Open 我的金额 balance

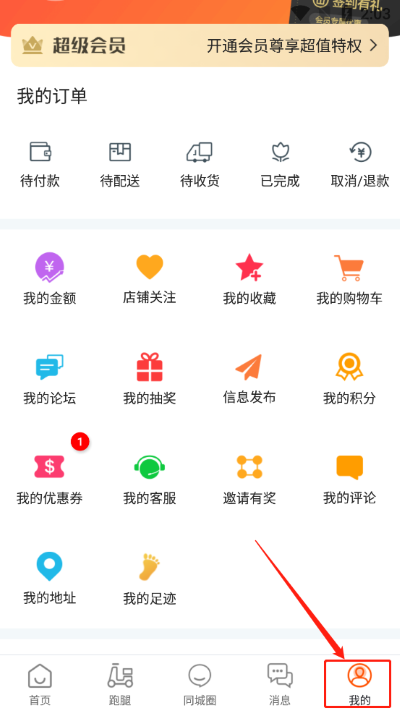50,279
